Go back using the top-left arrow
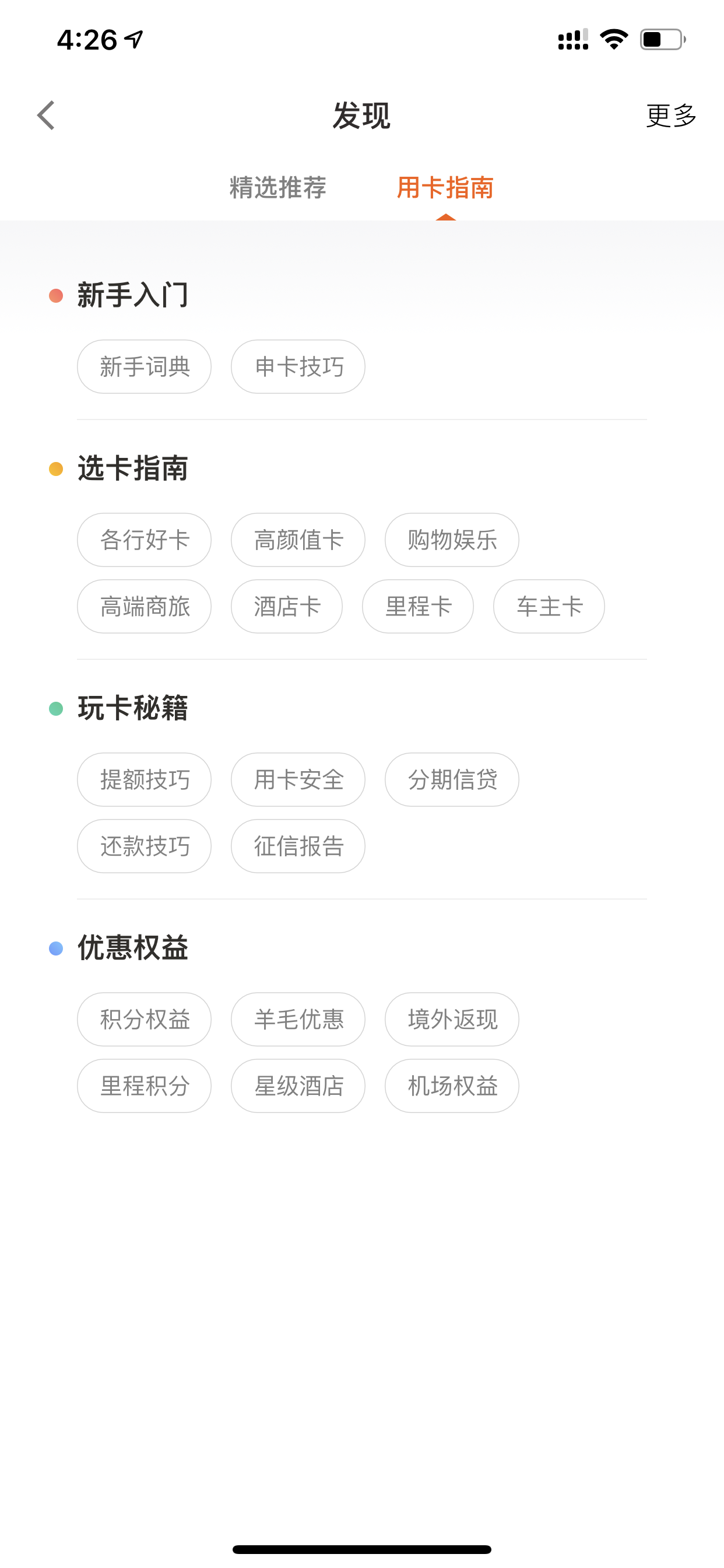 46,115
